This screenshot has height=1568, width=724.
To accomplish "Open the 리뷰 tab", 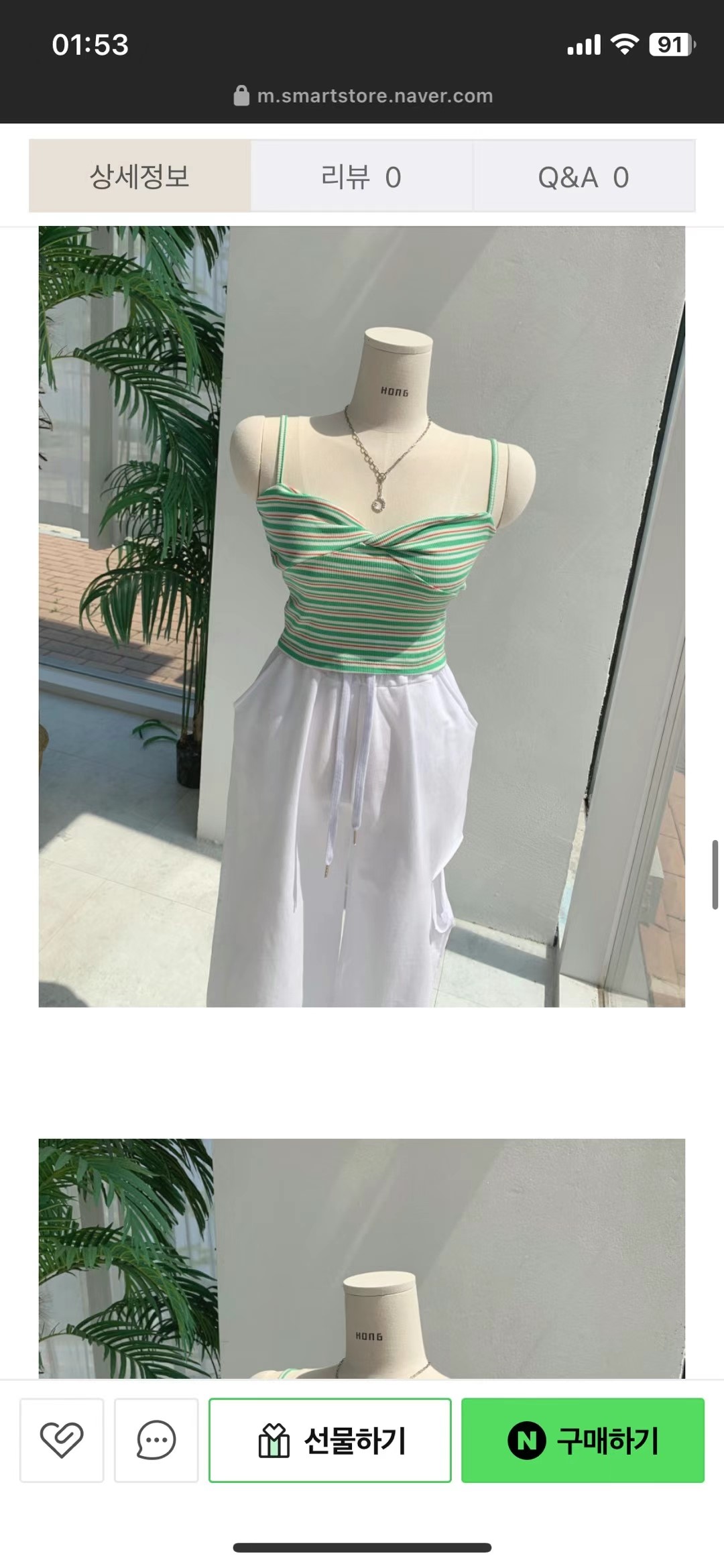I will (361, 177).
